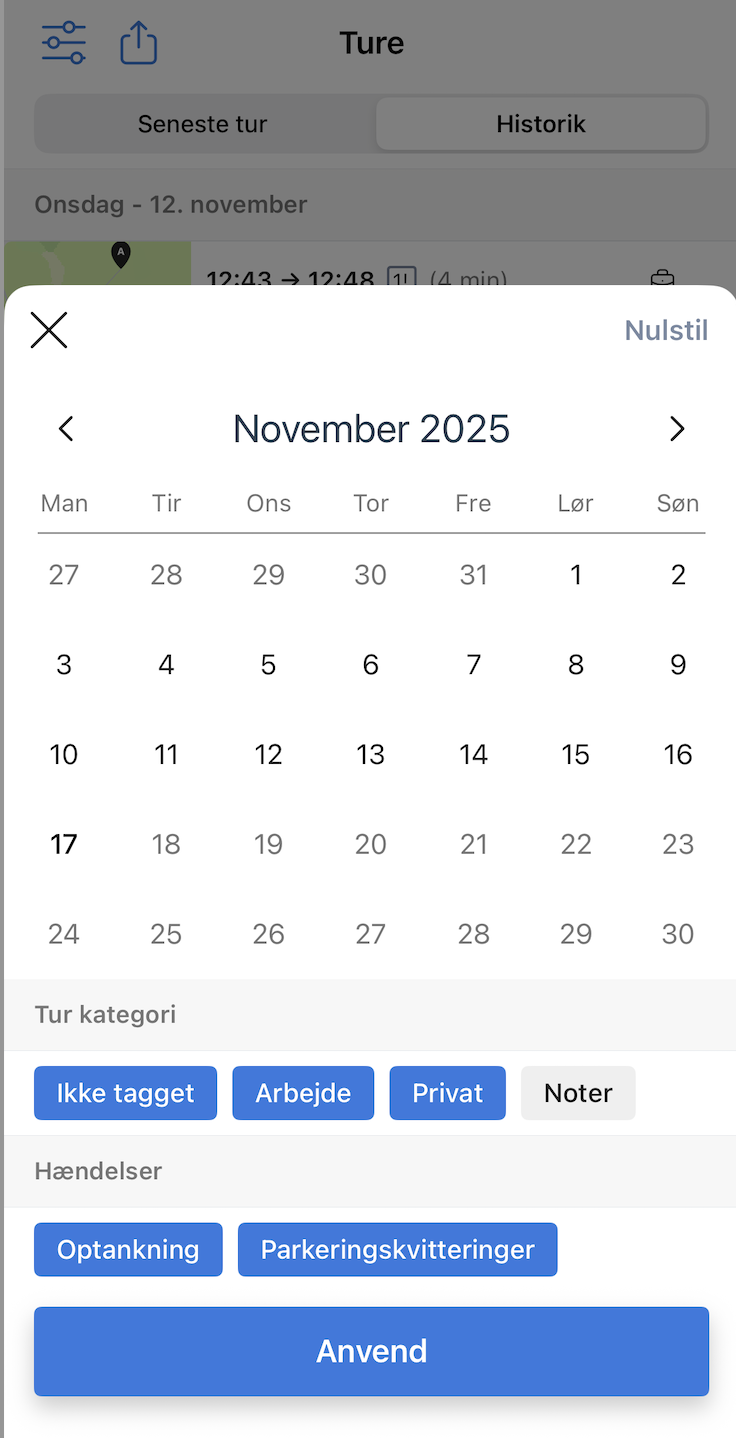Screen dimensions: 736x1438
Task: Toggle the Optankning event chip
Action: tap(128, 1250)
